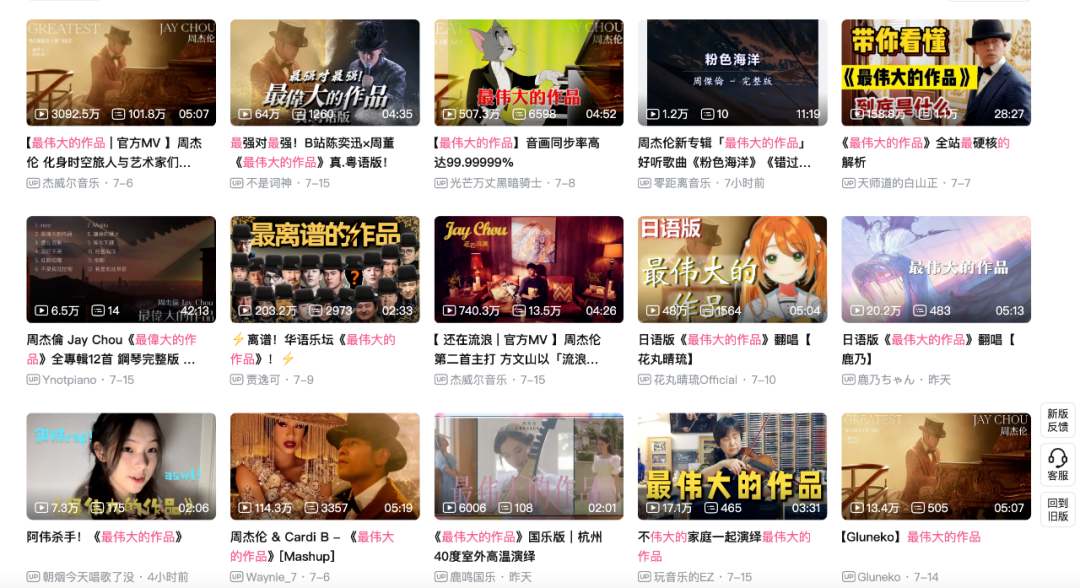Open the Gluneko cover video
Image resolution: width=1080 pixels, height=588 pixels.
[x=936, y=466]
